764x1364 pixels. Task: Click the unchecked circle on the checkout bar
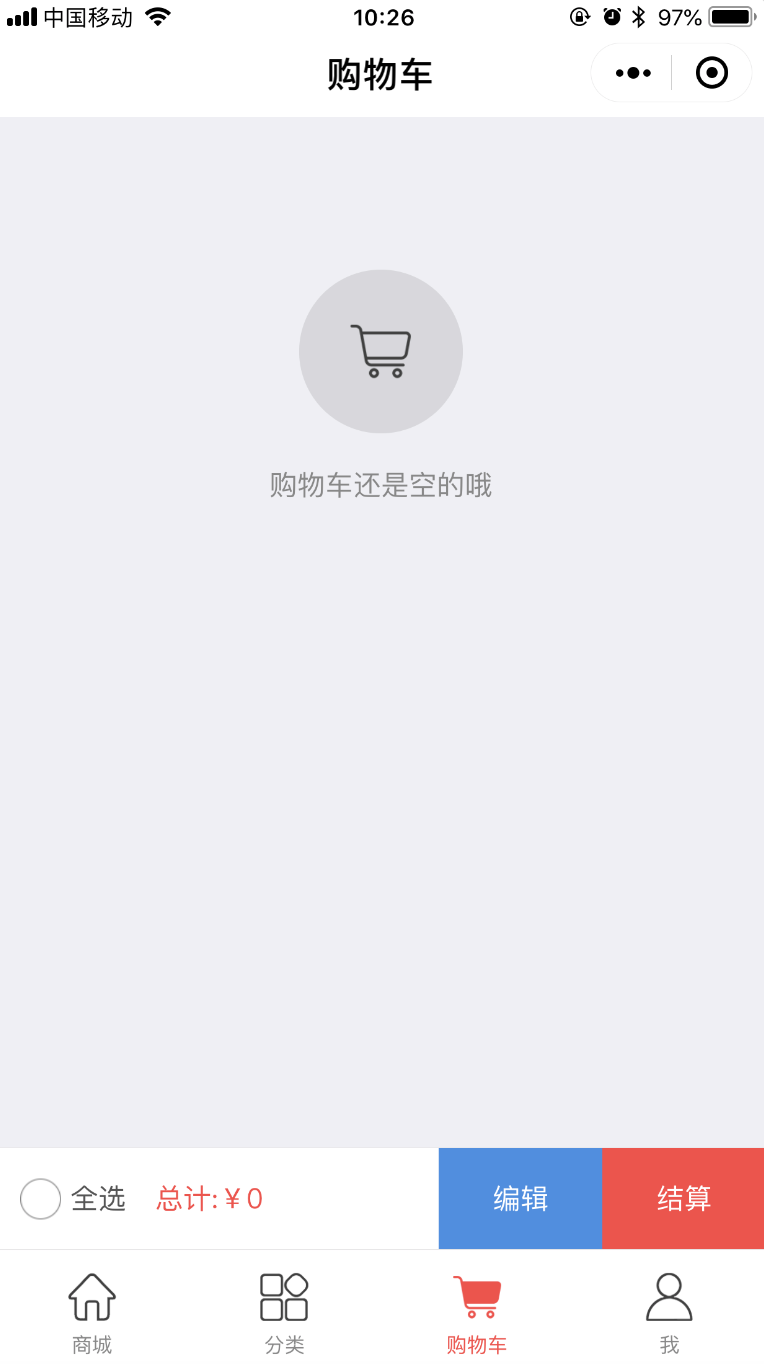pyautogui.click(x=41, y=1198)
